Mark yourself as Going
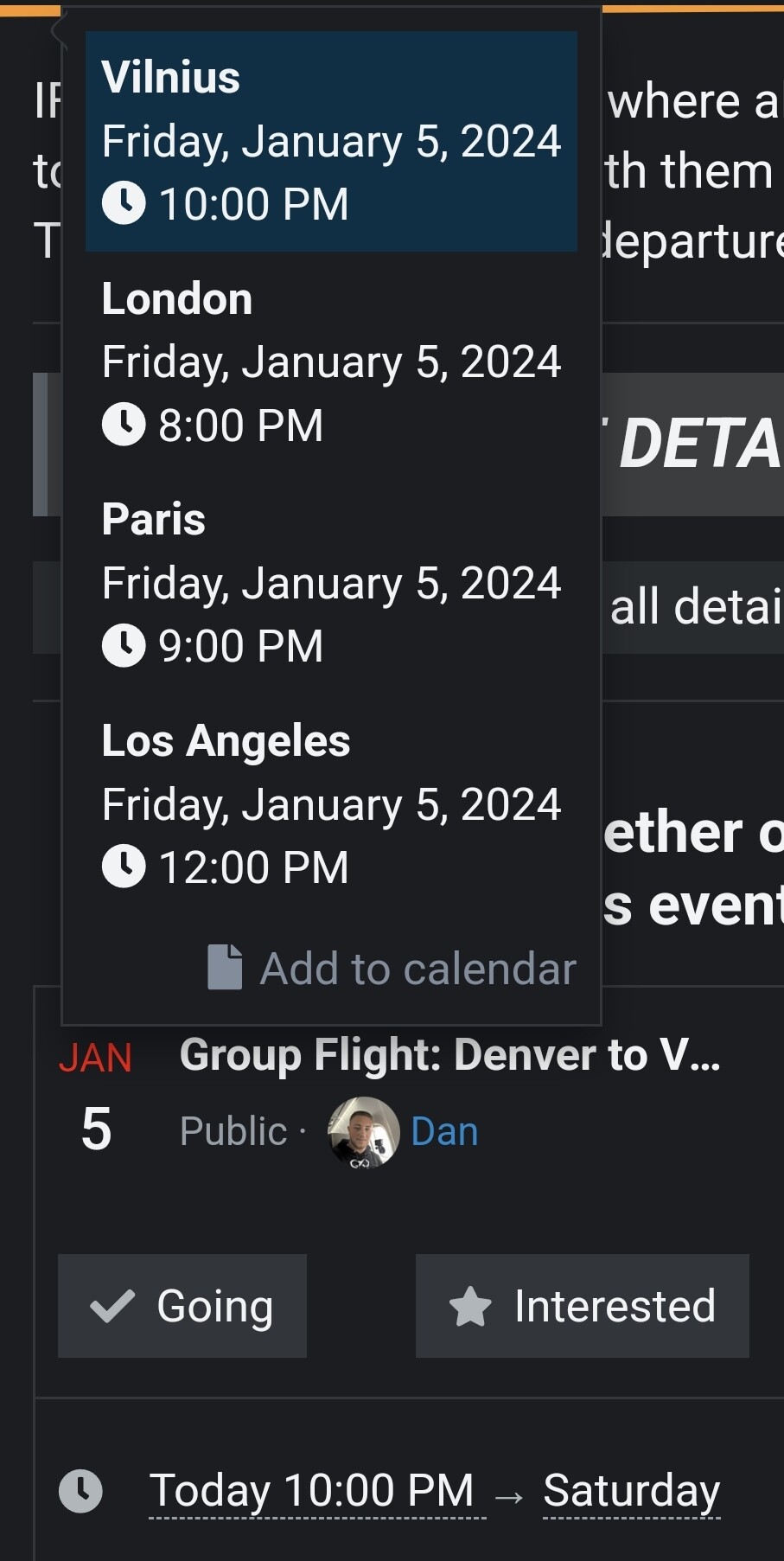This screenshot has width=784, height=1561. [x=182, y=1306]
